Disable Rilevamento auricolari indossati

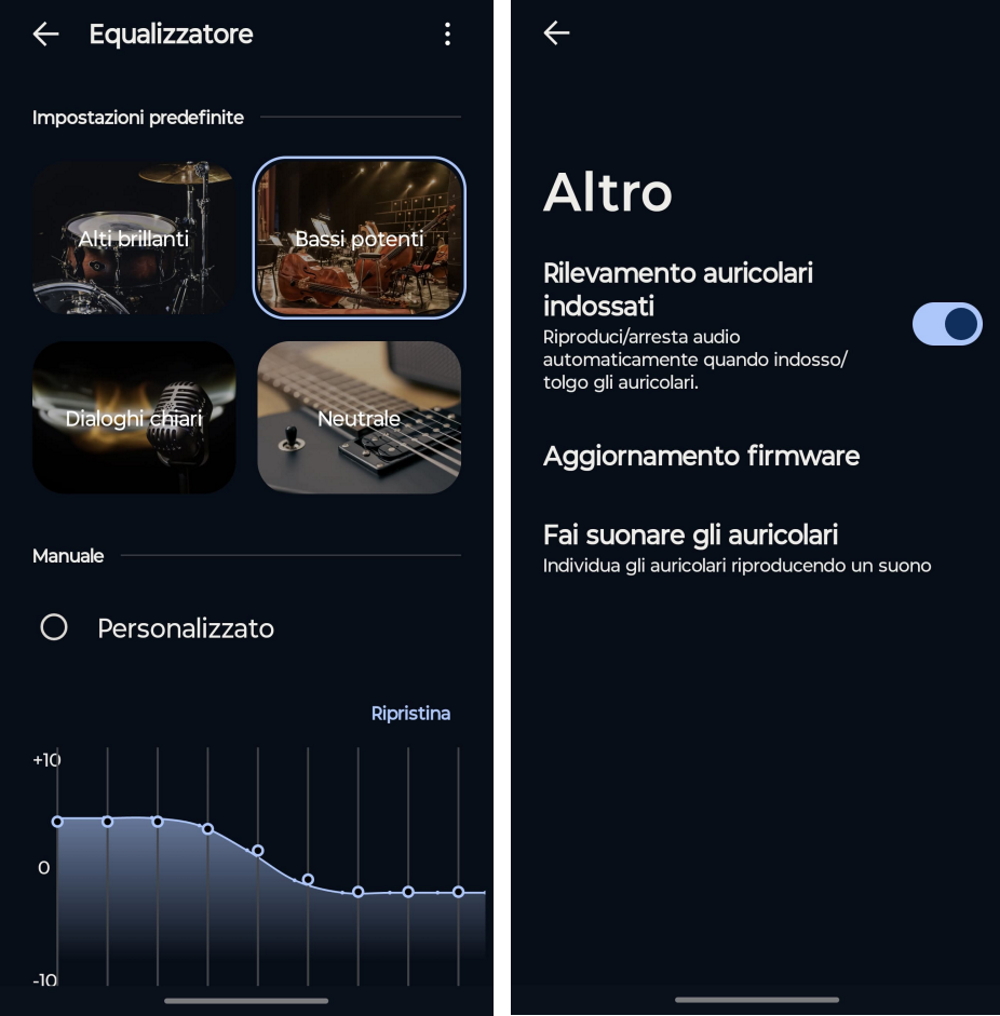[946, 324]
